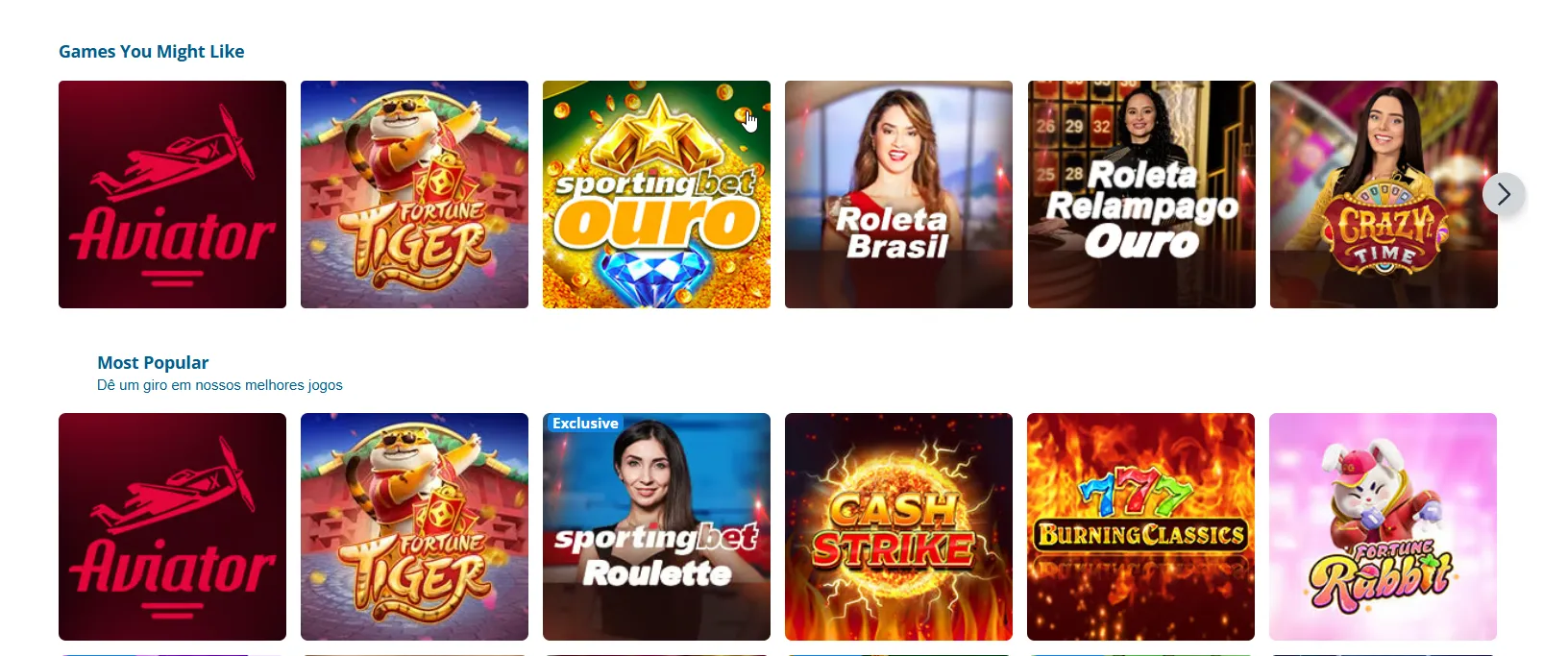This screenshot has height=656, width=1568.
Task: Open 777 Burning Classics game
Action: coord(1140,526)
